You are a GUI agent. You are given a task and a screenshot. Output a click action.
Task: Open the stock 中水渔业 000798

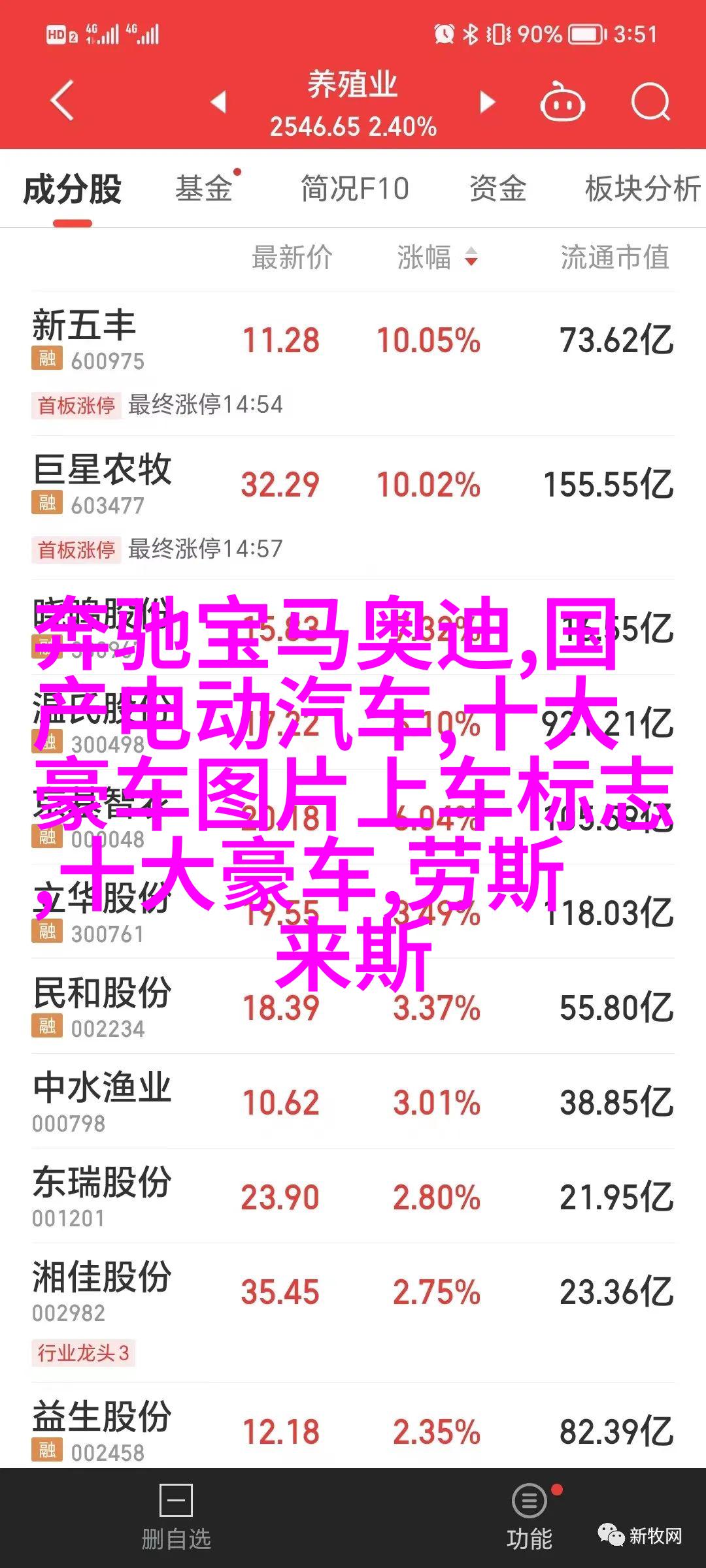[102, 1101]
